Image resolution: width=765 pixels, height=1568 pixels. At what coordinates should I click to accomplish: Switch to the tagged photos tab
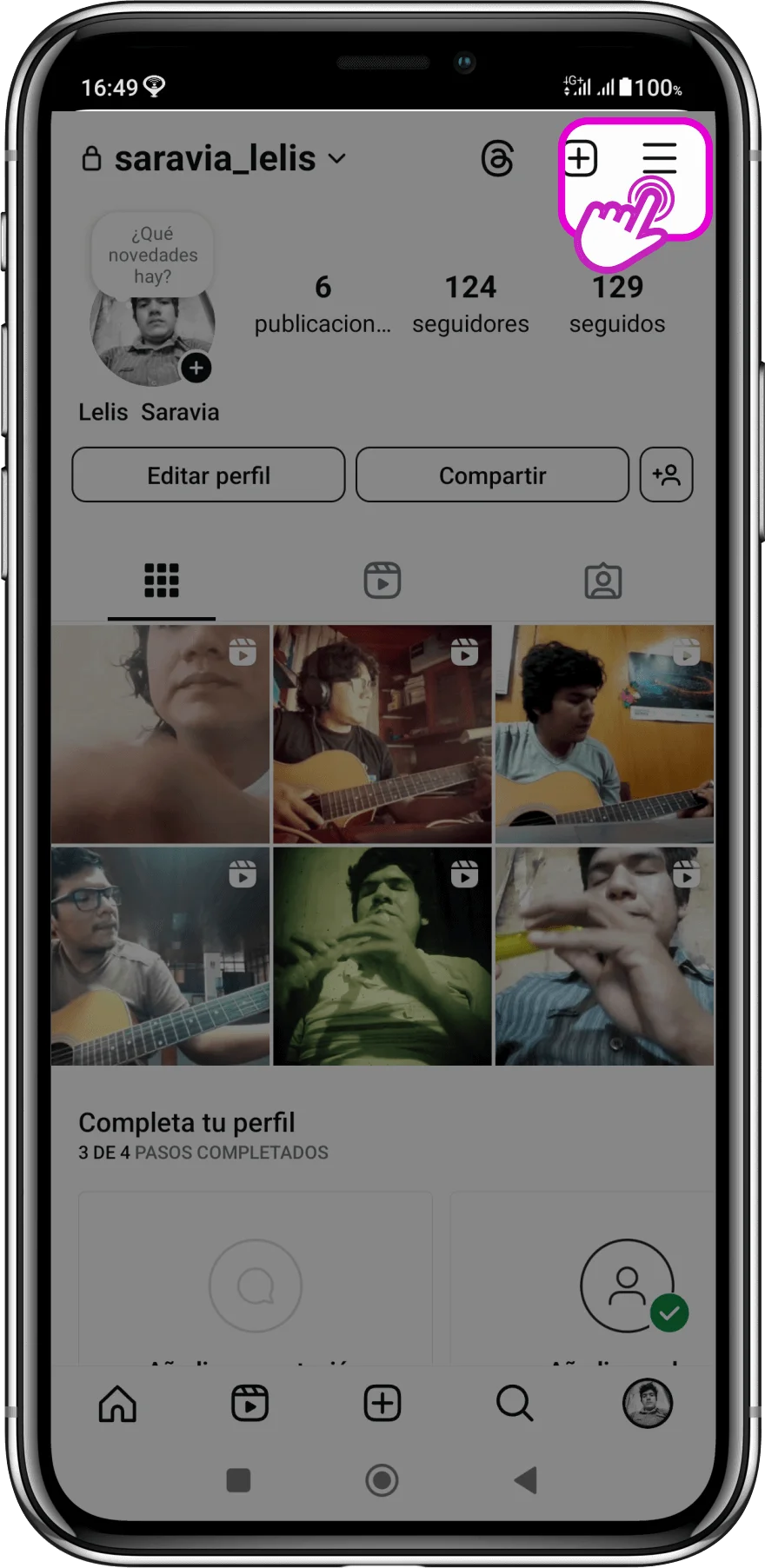[603, 581]
